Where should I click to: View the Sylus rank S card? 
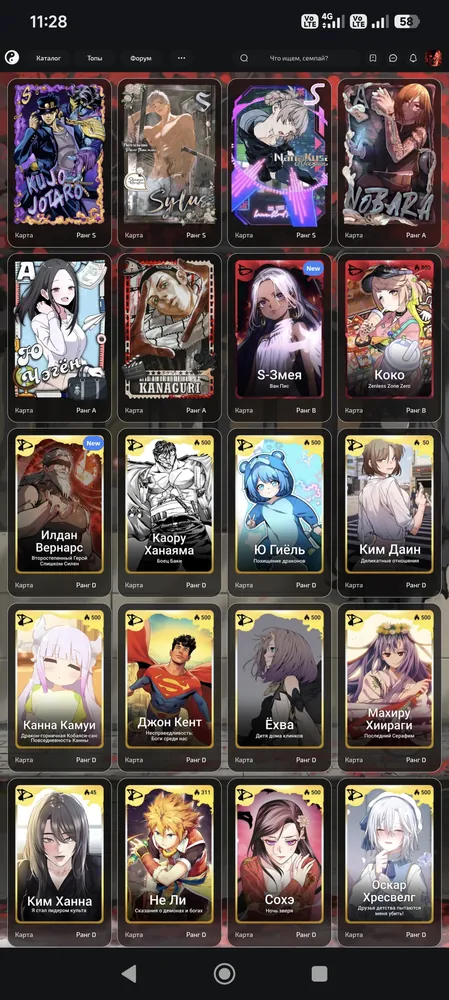169,162
